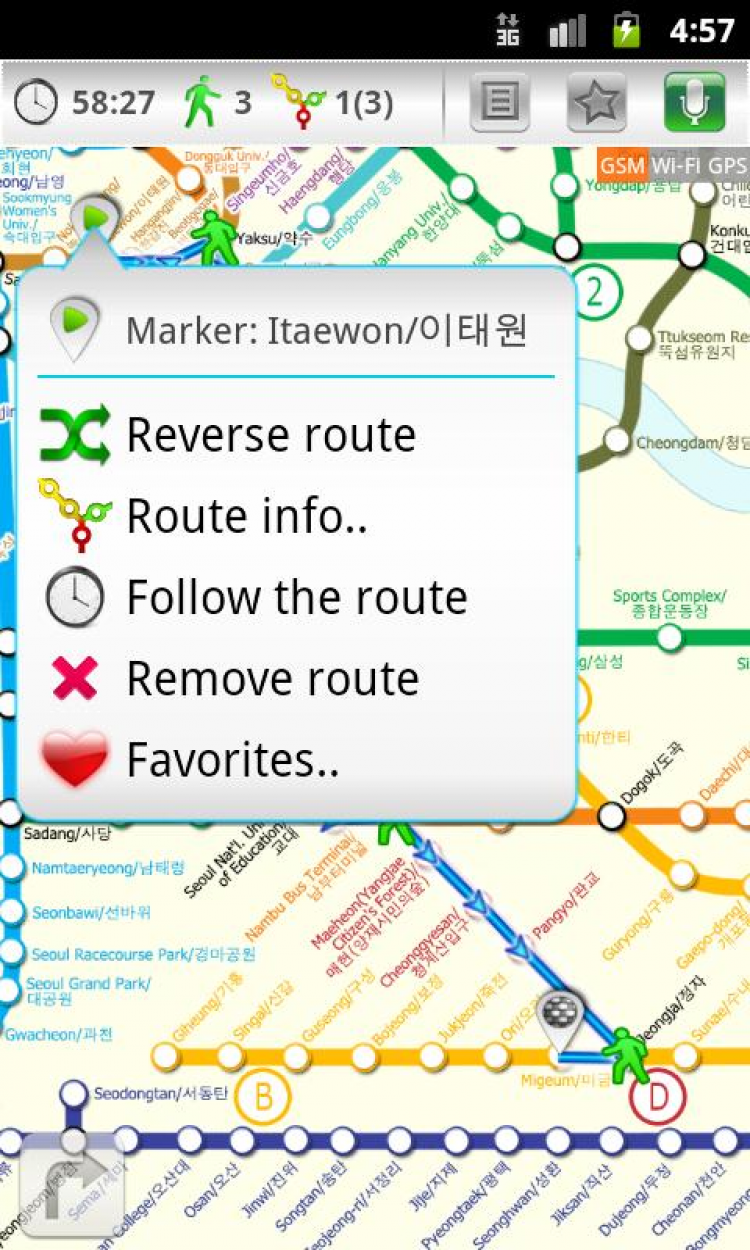Open Route info
The image size is (750, 1250).
tap(245, 517)
